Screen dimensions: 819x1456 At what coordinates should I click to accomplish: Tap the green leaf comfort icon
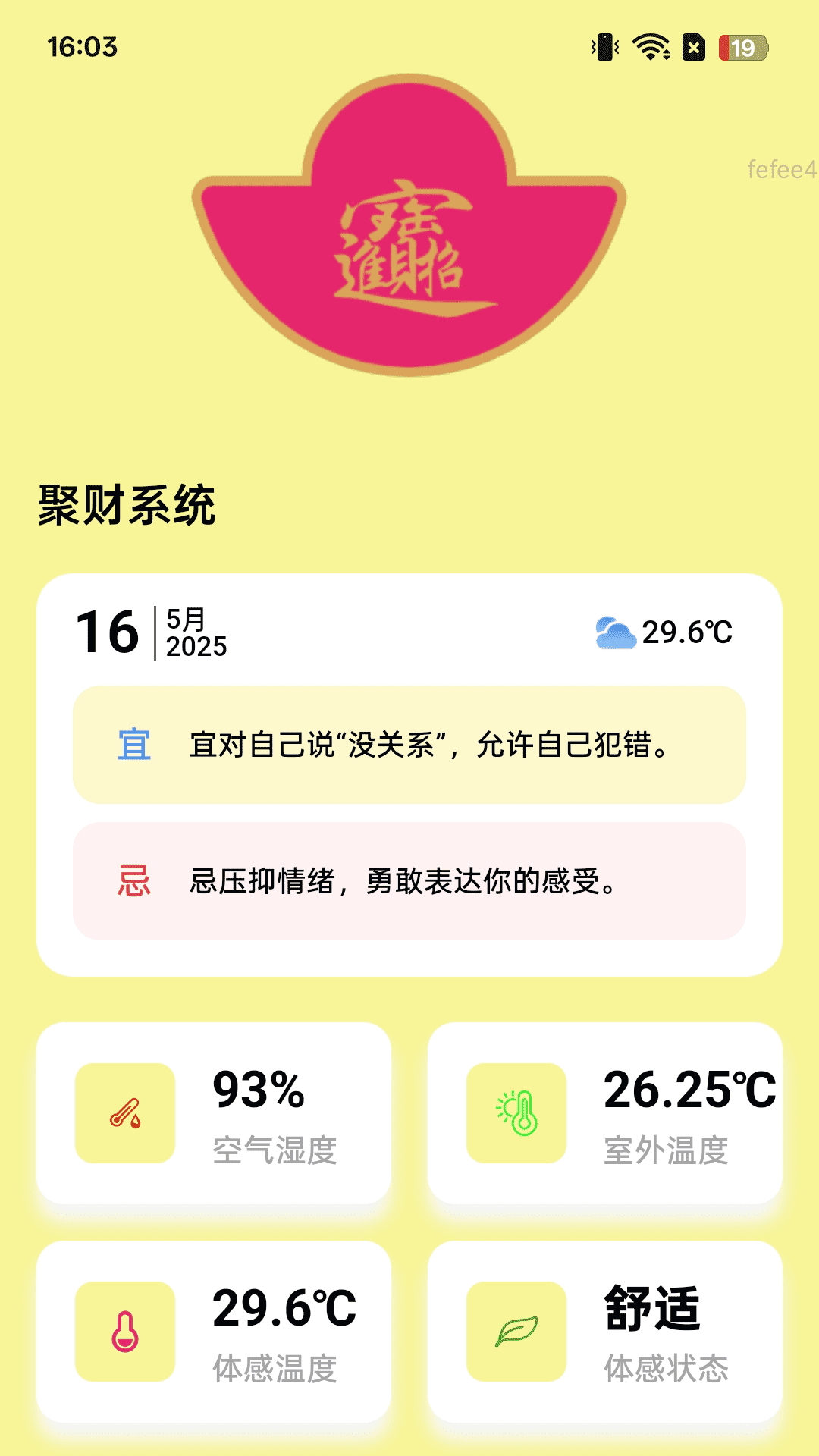(x=516, y=1332)
